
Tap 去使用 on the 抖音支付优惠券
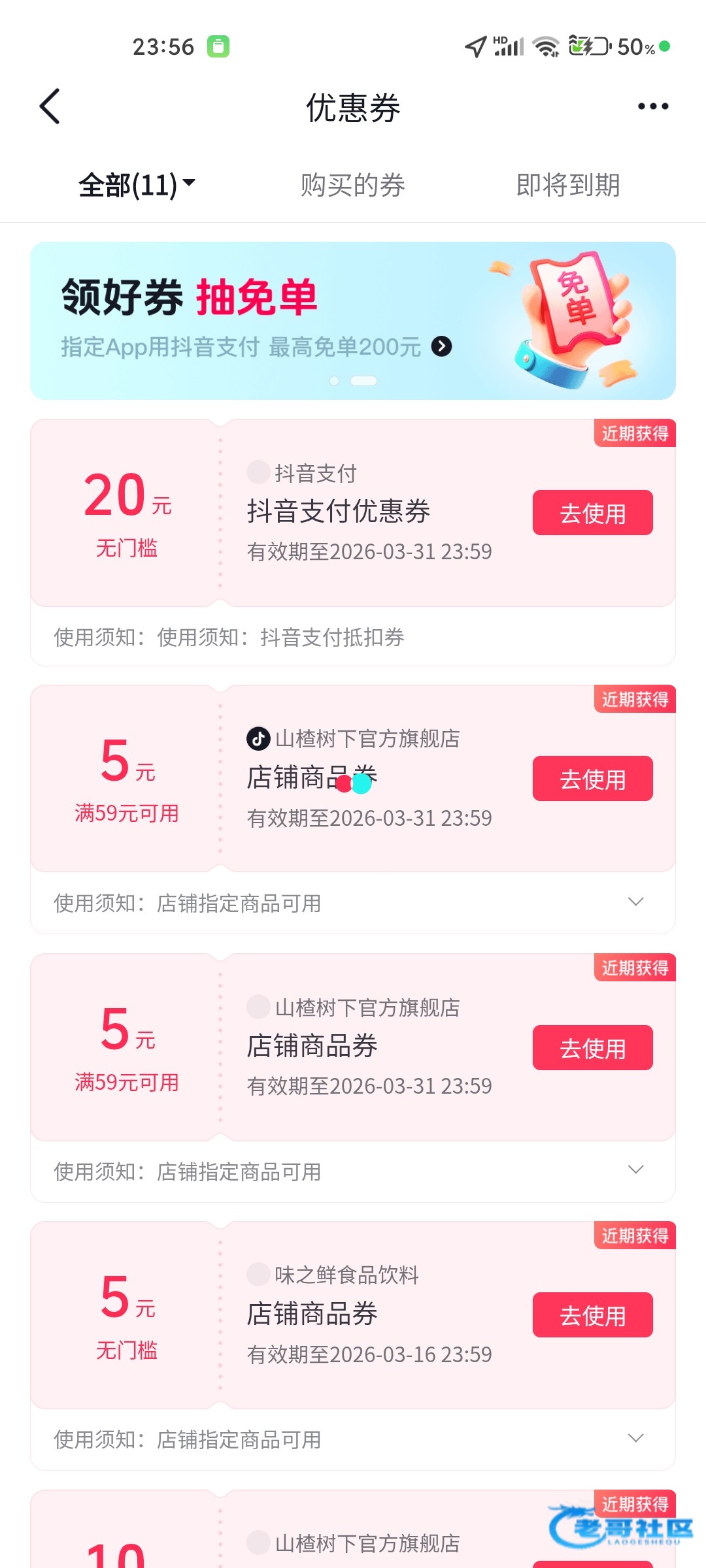(x=592, y=513)
